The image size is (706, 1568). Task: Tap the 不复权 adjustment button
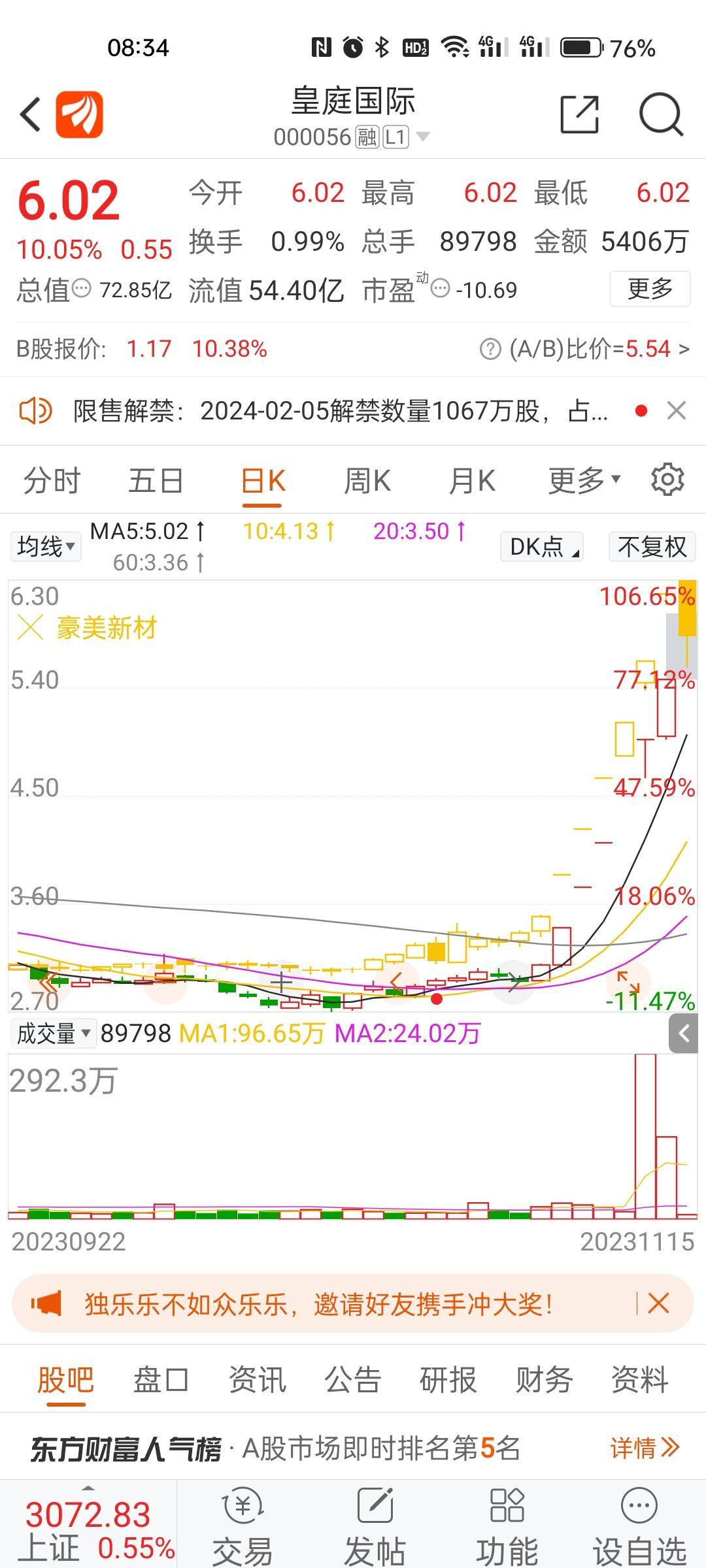coord(652,547)
